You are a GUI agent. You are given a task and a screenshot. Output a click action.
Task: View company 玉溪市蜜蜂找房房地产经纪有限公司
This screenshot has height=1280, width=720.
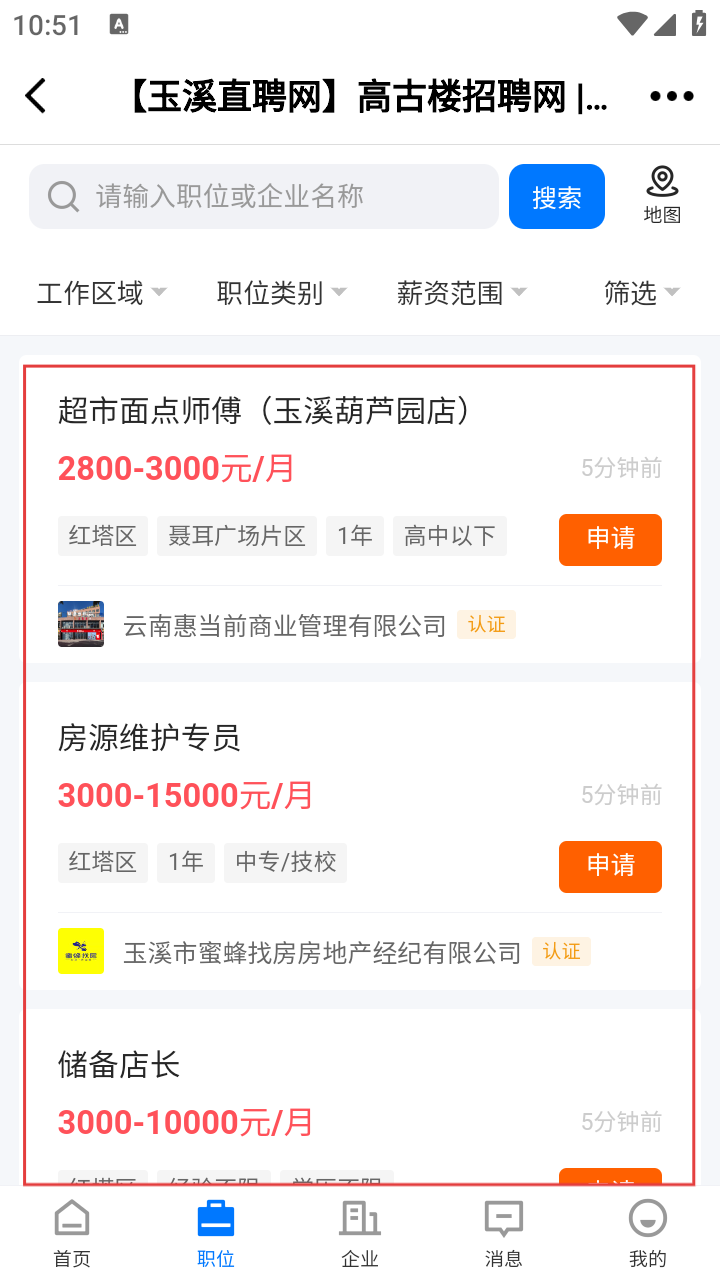pyautogui.click(x=321, y=953)
